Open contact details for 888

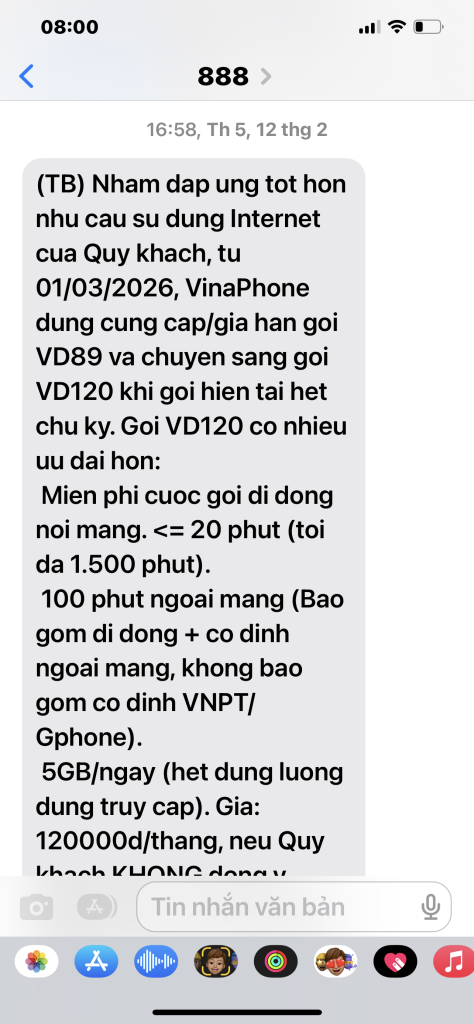[x=234, y=77]
